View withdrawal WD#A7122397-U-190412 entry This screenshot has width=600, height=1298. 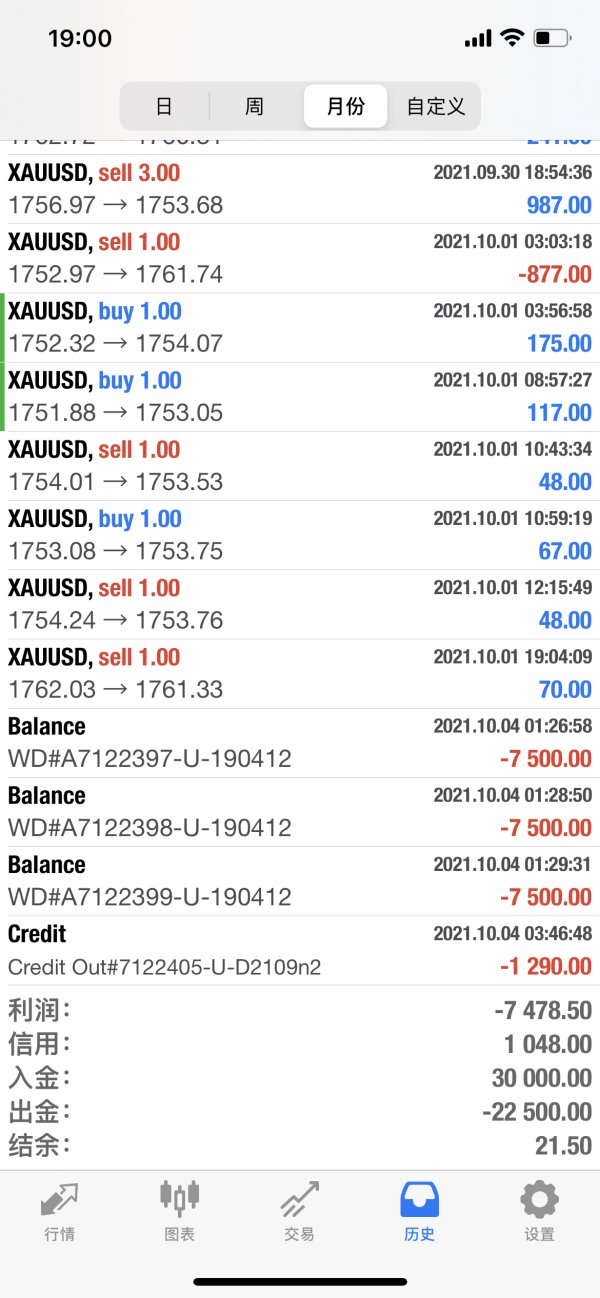pyautogui.click(x=300, y=742)
